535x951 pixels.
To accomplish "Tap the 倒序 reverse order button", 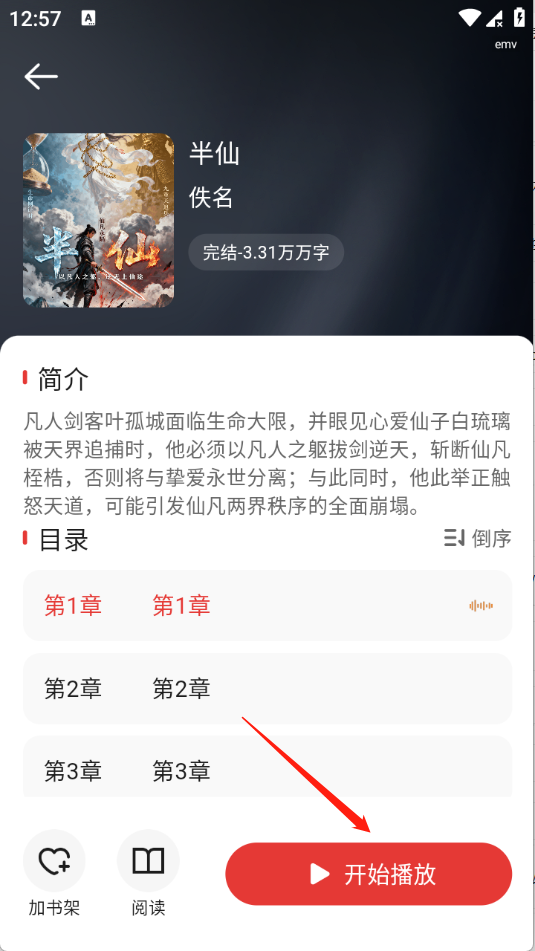I will pos(477,538).
